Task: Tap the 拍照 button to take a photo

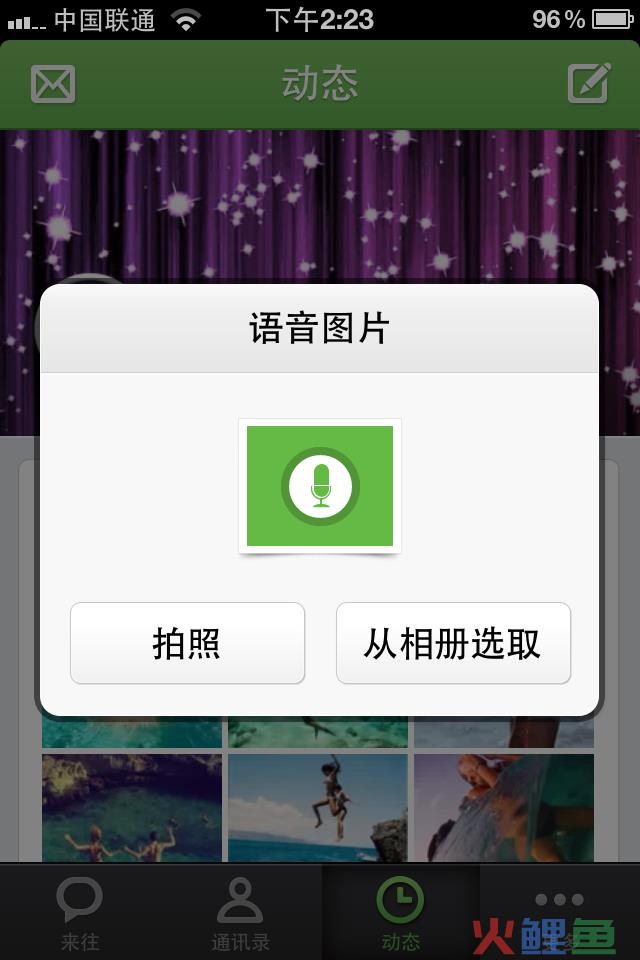Action: click(187, 643)
